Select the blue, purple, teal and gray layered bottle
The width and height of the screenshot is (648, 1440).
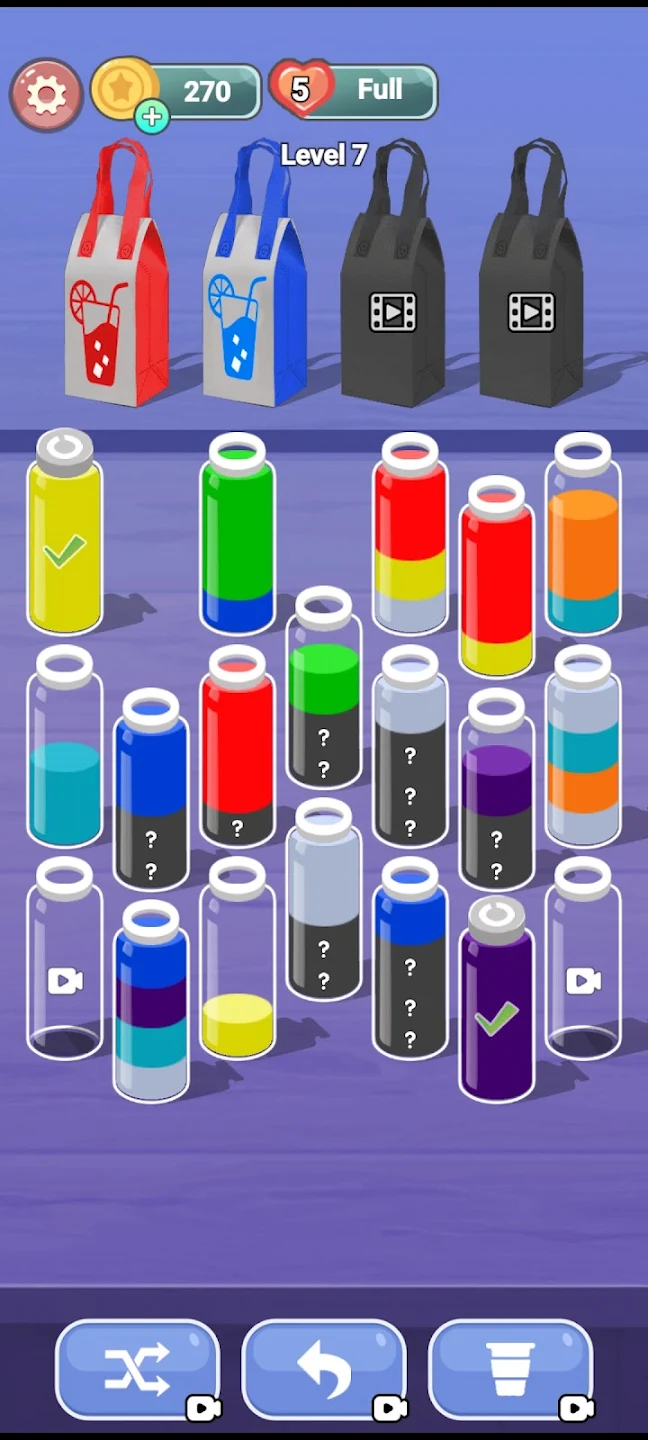151,1010
